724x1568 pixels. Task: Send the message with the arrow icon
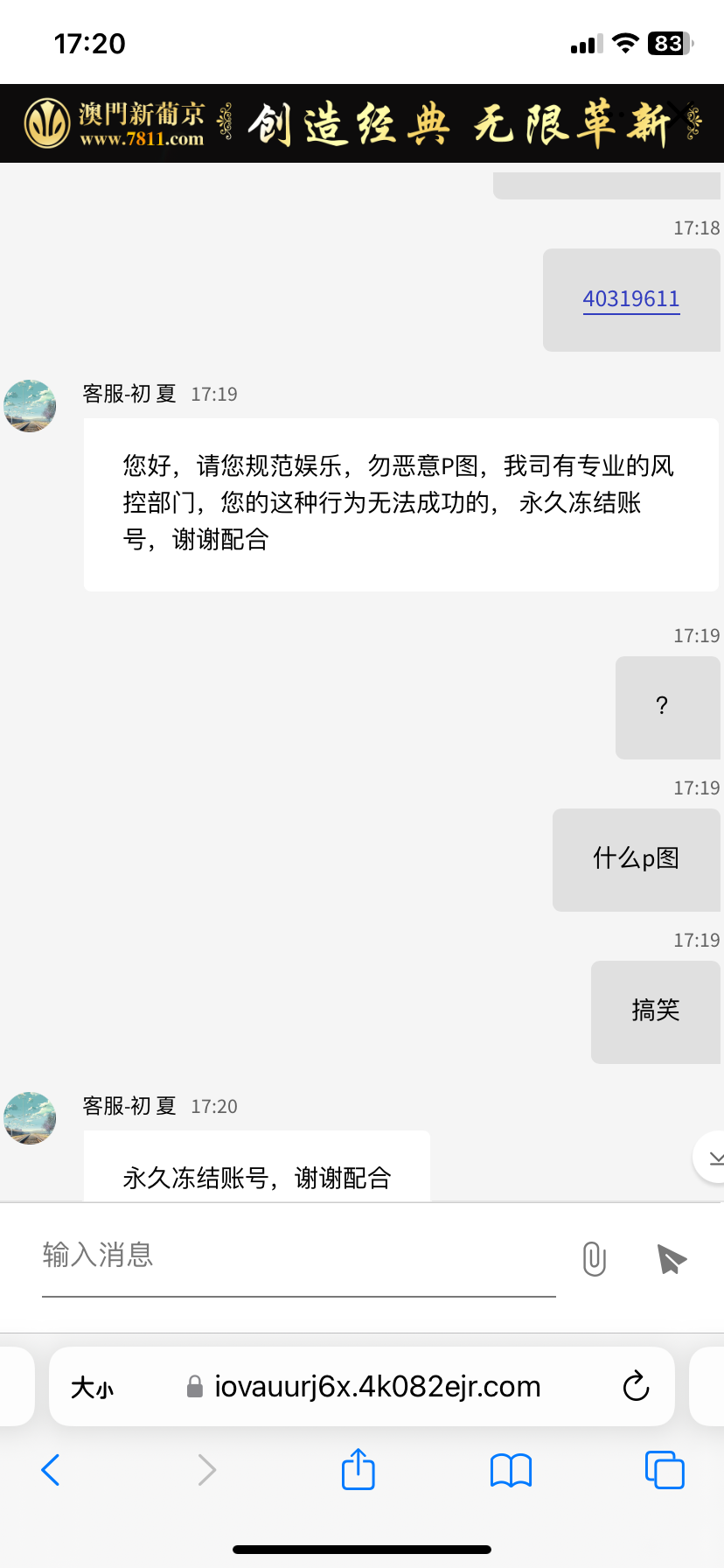671,1259
